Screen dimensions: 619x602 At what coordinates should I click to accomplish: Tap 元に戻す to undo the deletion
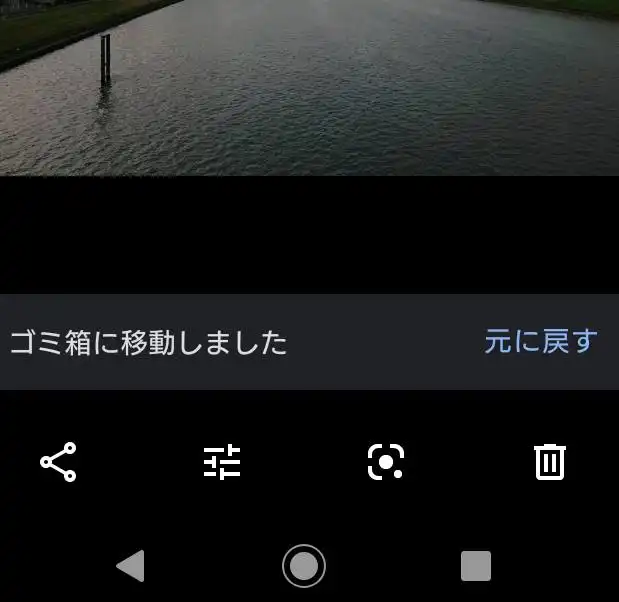click(540, 342)
